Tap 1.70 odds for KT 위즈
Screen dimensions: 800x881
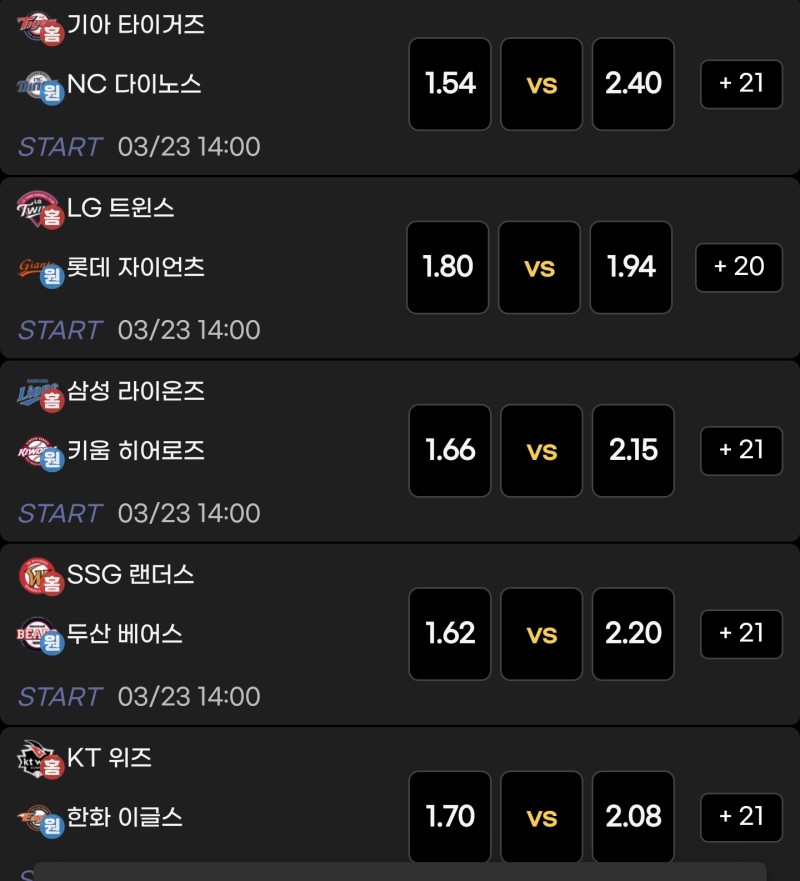[450, 817]
